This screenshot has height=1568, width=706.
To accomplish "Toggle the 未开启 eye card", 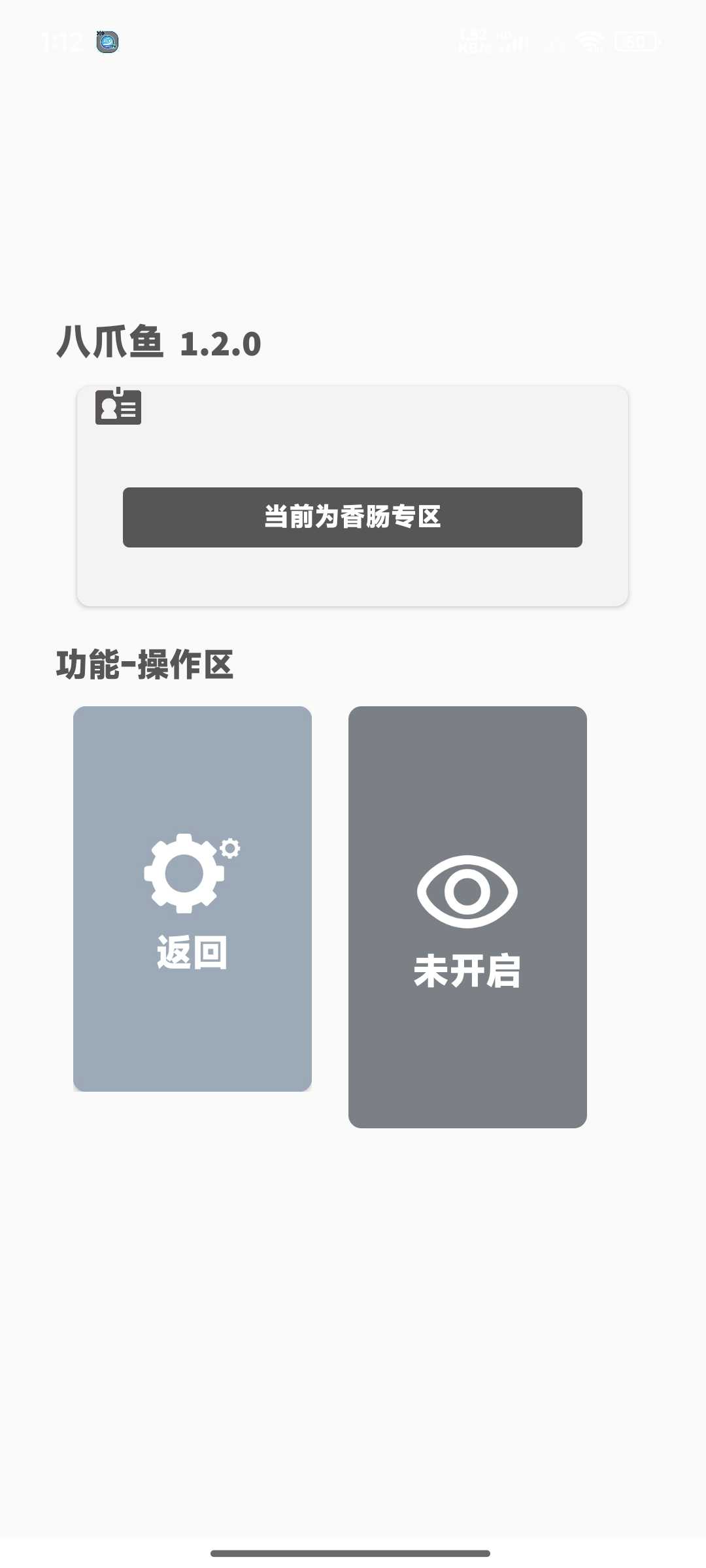I will [x=467, y=917].
